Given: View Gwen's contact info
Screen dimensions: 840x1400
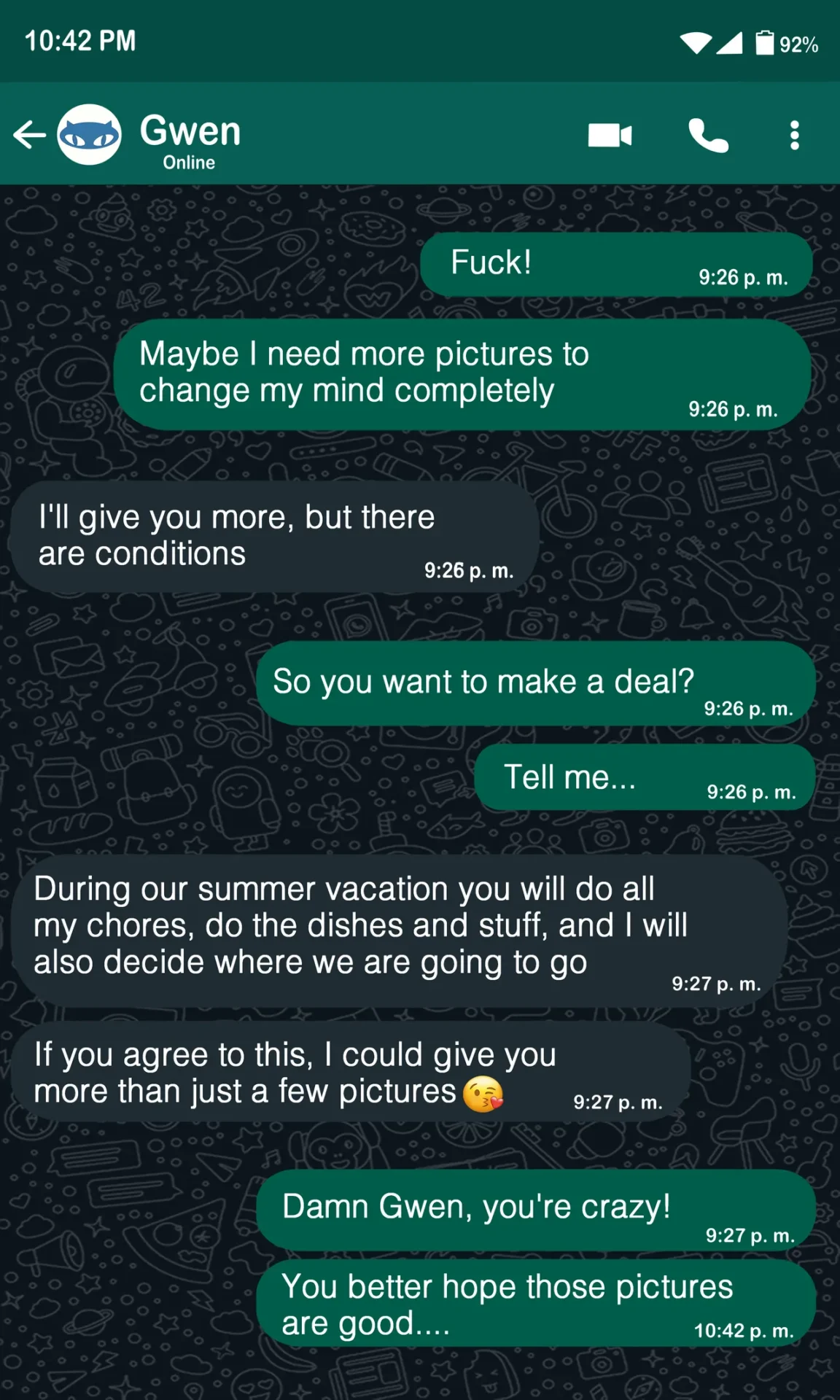Looking at the screenshot, I should (190, 139).
